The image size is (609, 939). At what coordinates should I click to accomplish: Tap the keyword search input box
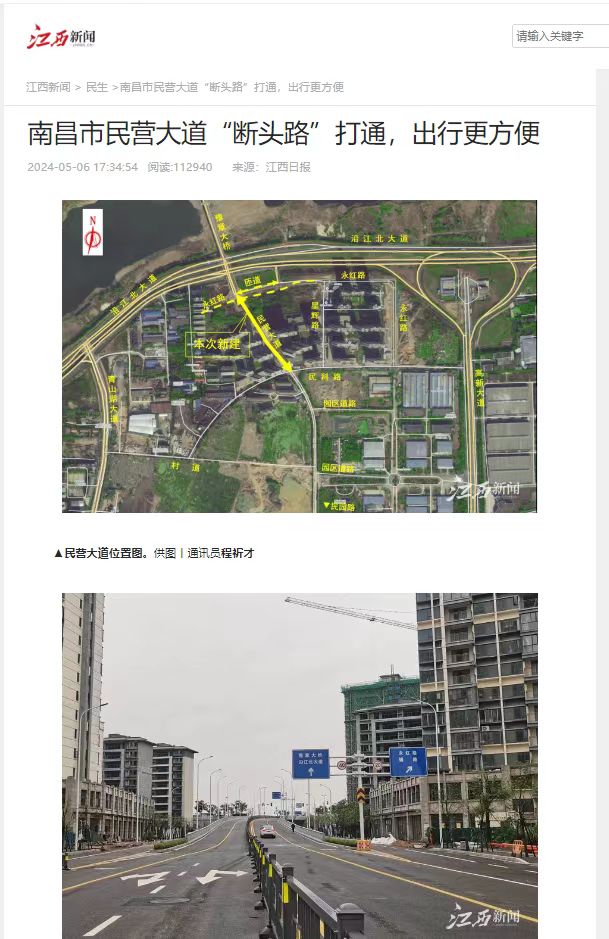560,36
